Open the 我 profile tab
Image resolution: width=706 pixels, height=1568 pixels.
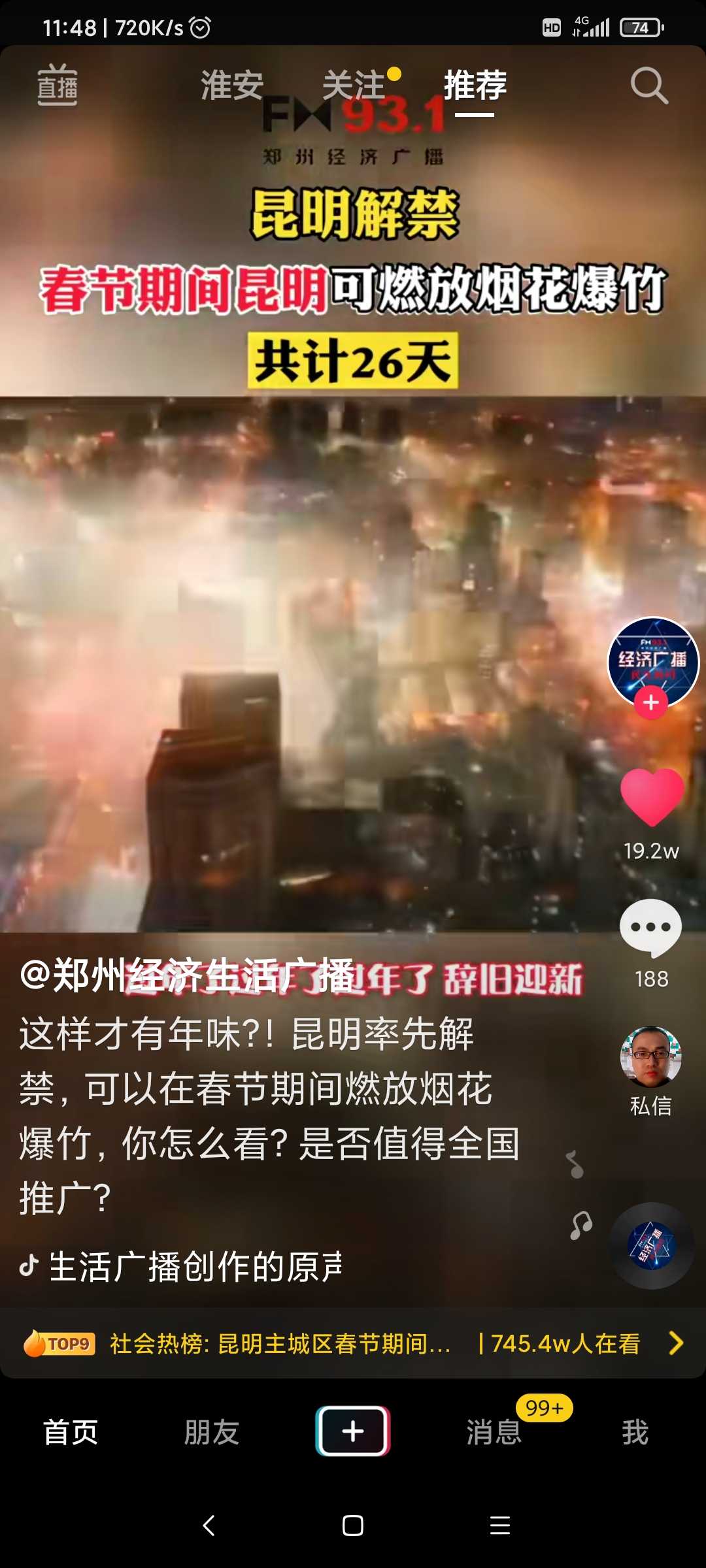click(x=635, y=1432)
